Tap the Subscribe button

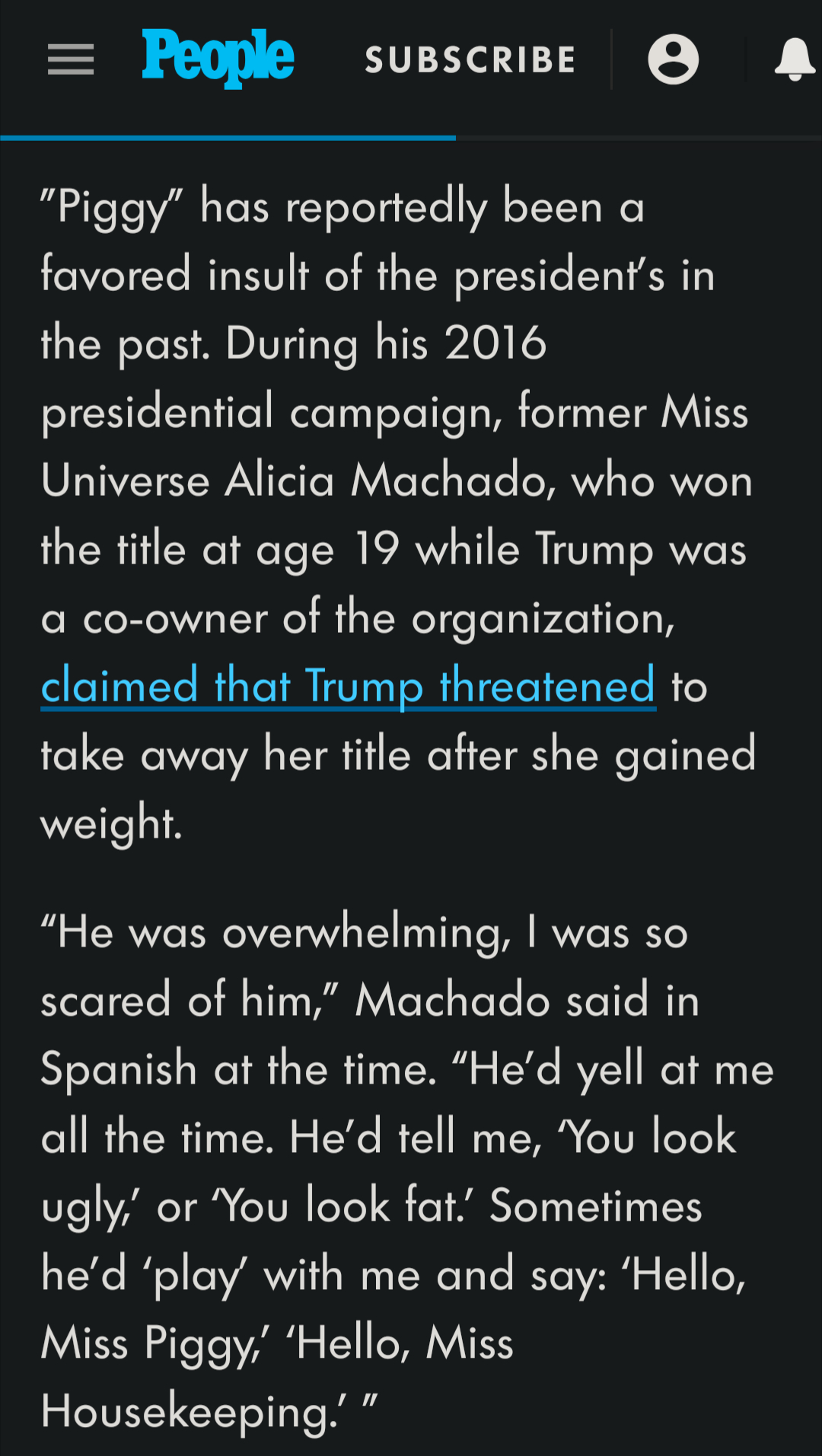click(x=470, y=60)
